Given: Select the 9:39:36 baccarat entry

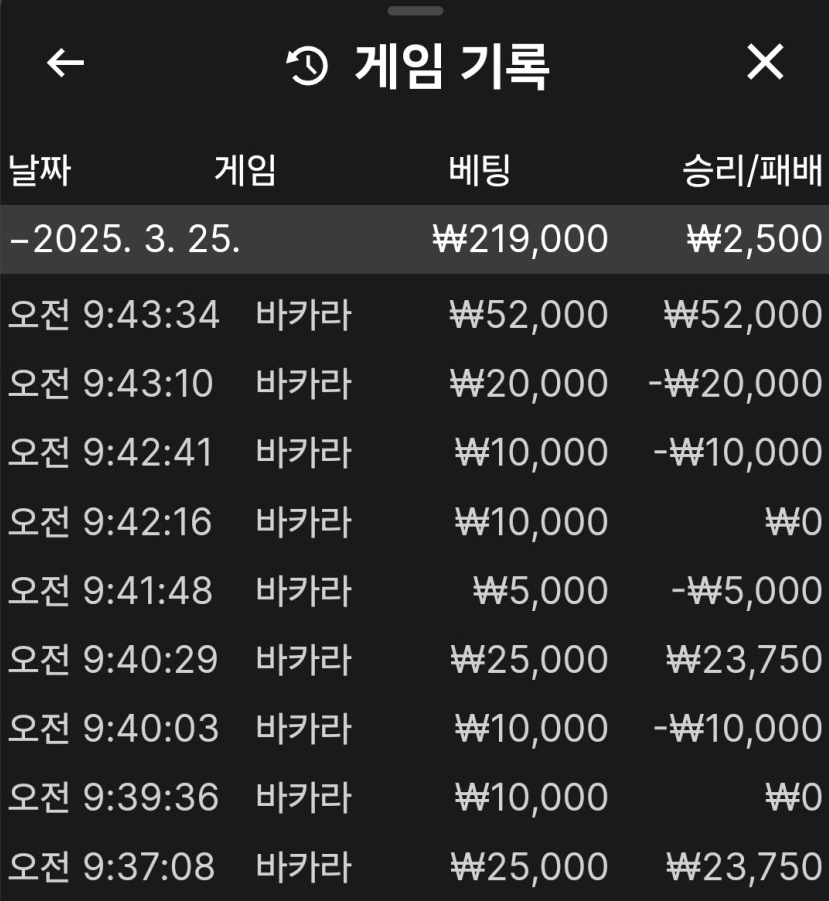Looking at the screenshot, I should pyautogui.click(x=414, y=798).
